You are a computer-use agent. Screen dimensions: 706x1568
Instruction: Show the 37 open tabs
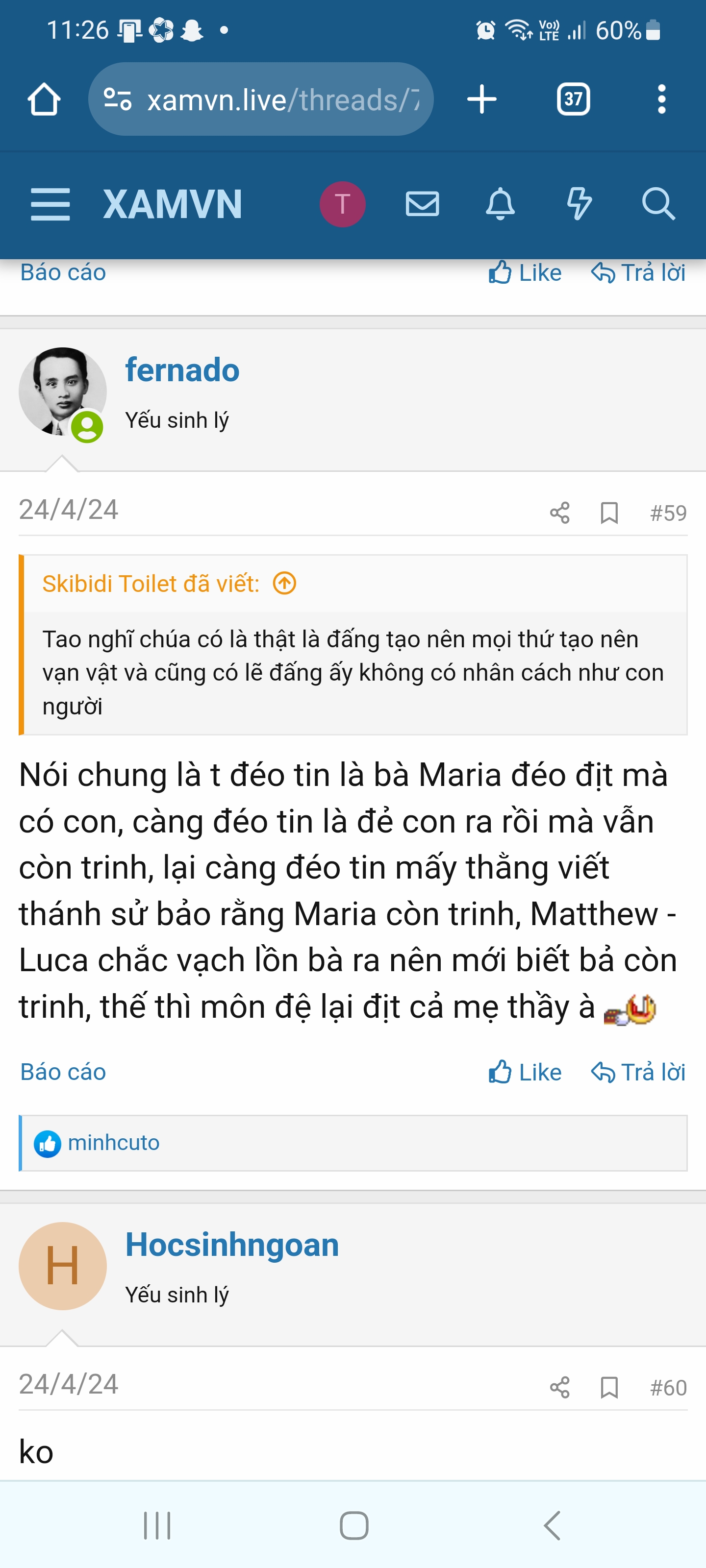pos(573,99)
